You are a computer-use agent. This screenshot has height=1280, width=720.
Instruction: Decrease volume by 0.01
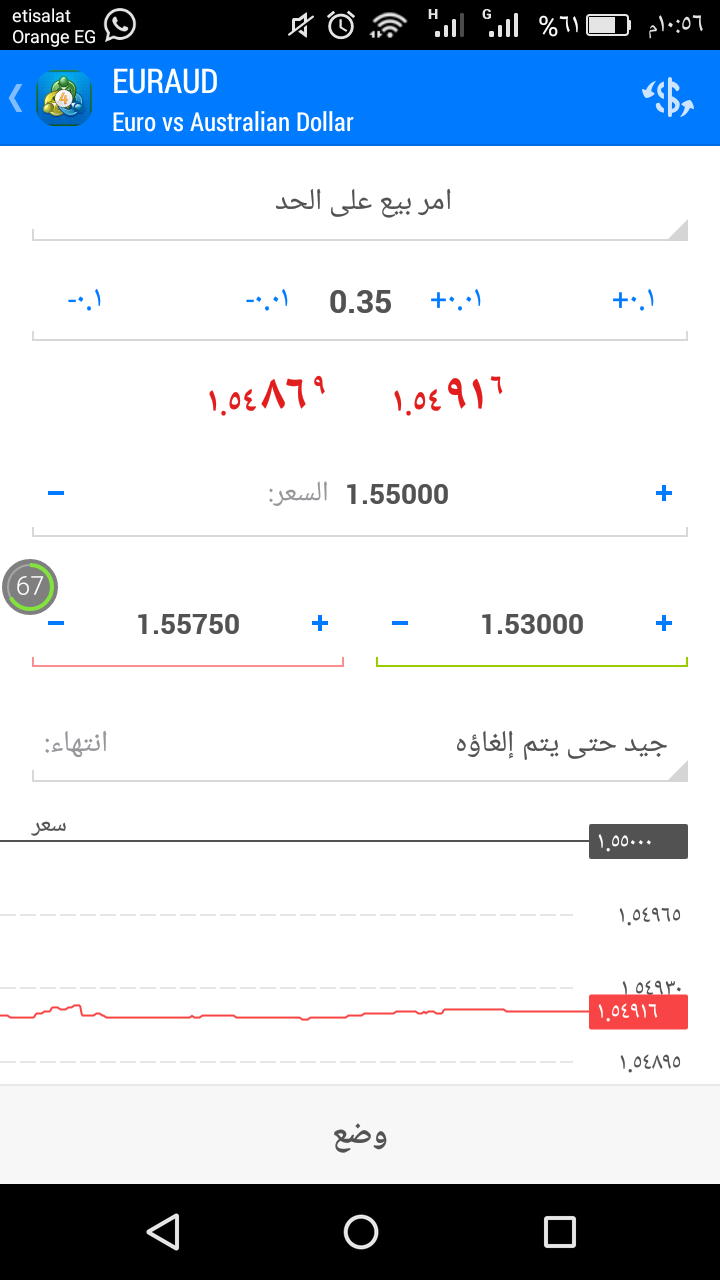coord(267,300)
